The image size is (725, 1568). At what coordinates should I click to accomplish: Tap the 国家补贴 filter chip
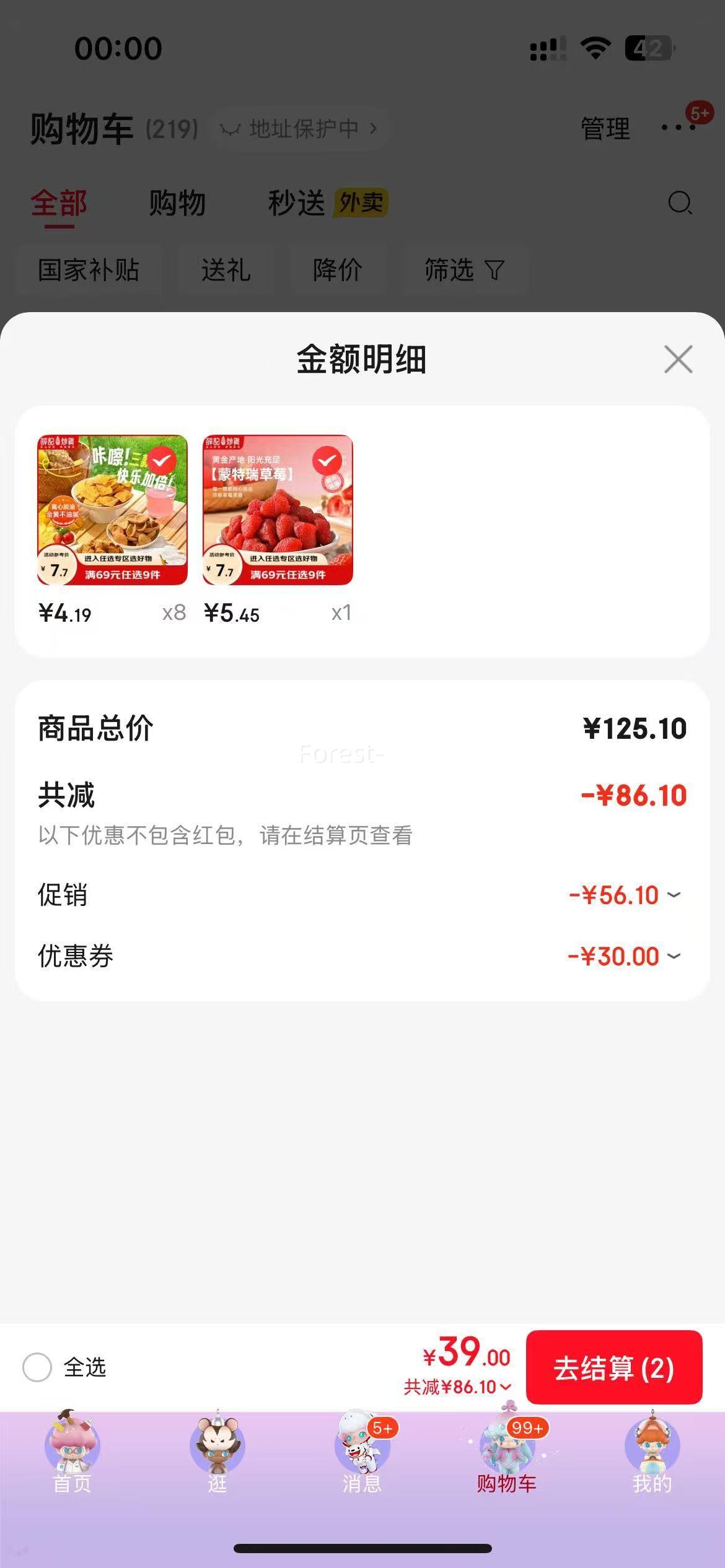pos(89,271)
